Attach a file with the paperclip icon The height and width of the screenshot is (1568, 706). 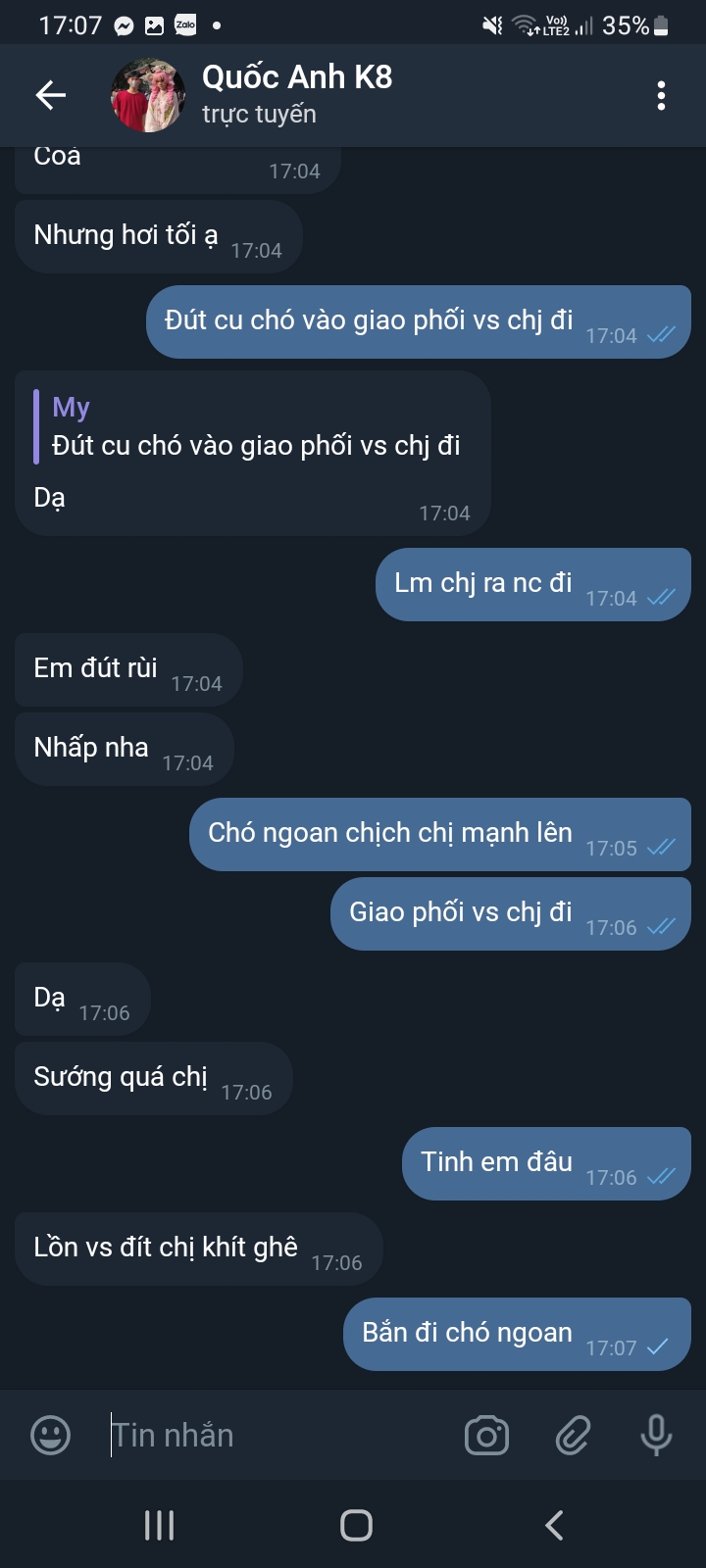click(573, 1436)
